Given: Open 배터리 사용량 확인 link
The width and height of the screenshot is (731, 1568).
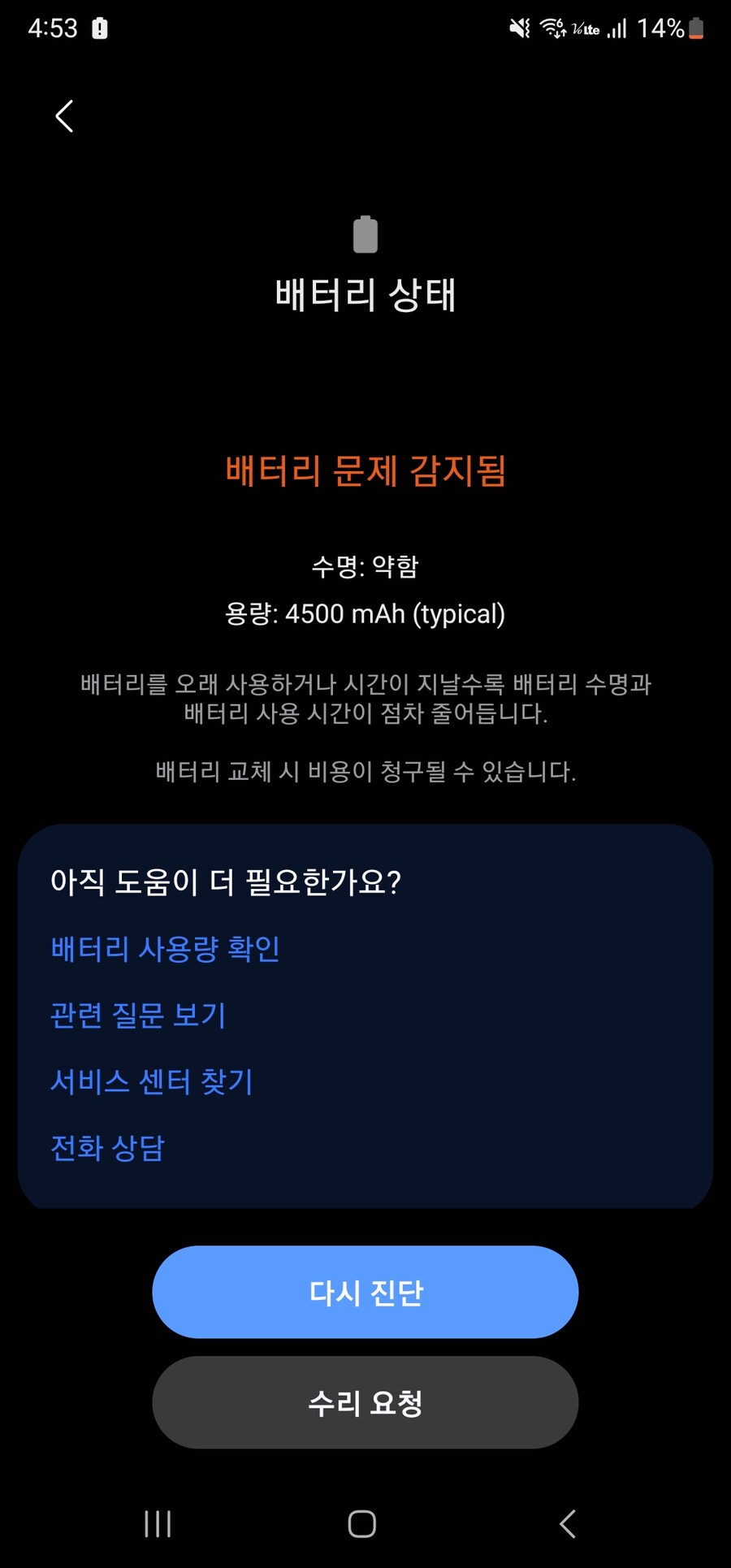Looking at the screenshot, I should 163,949.
